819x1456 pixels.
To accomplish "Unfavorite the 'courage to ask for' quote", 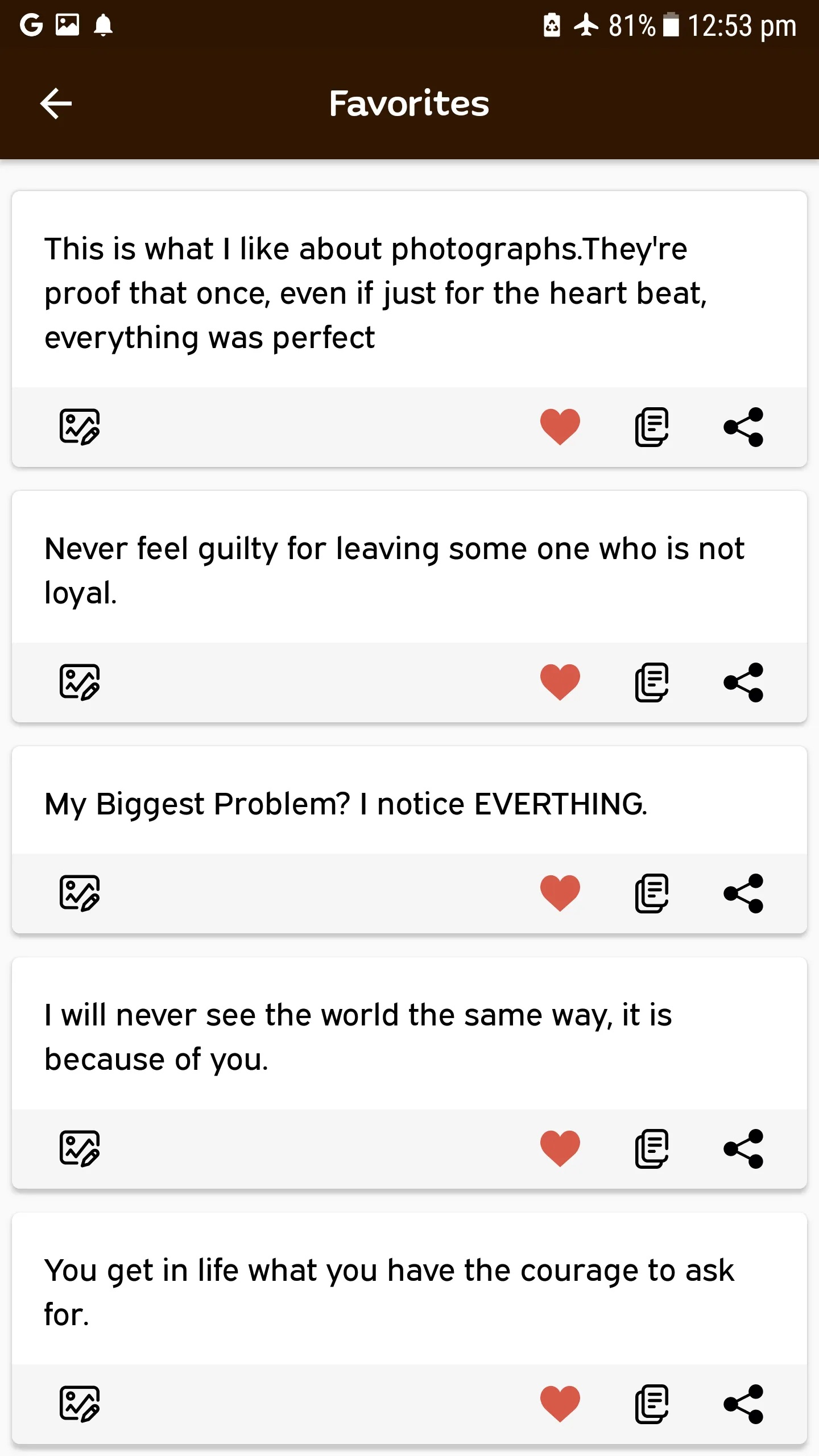I will 560,1404.
